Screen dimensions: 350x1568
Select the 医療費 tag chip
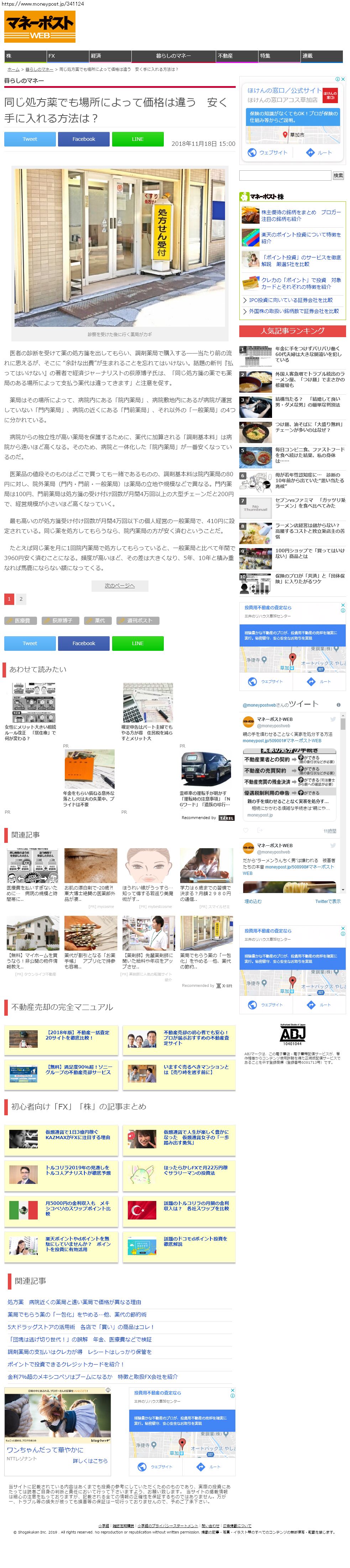coord(21,620)
